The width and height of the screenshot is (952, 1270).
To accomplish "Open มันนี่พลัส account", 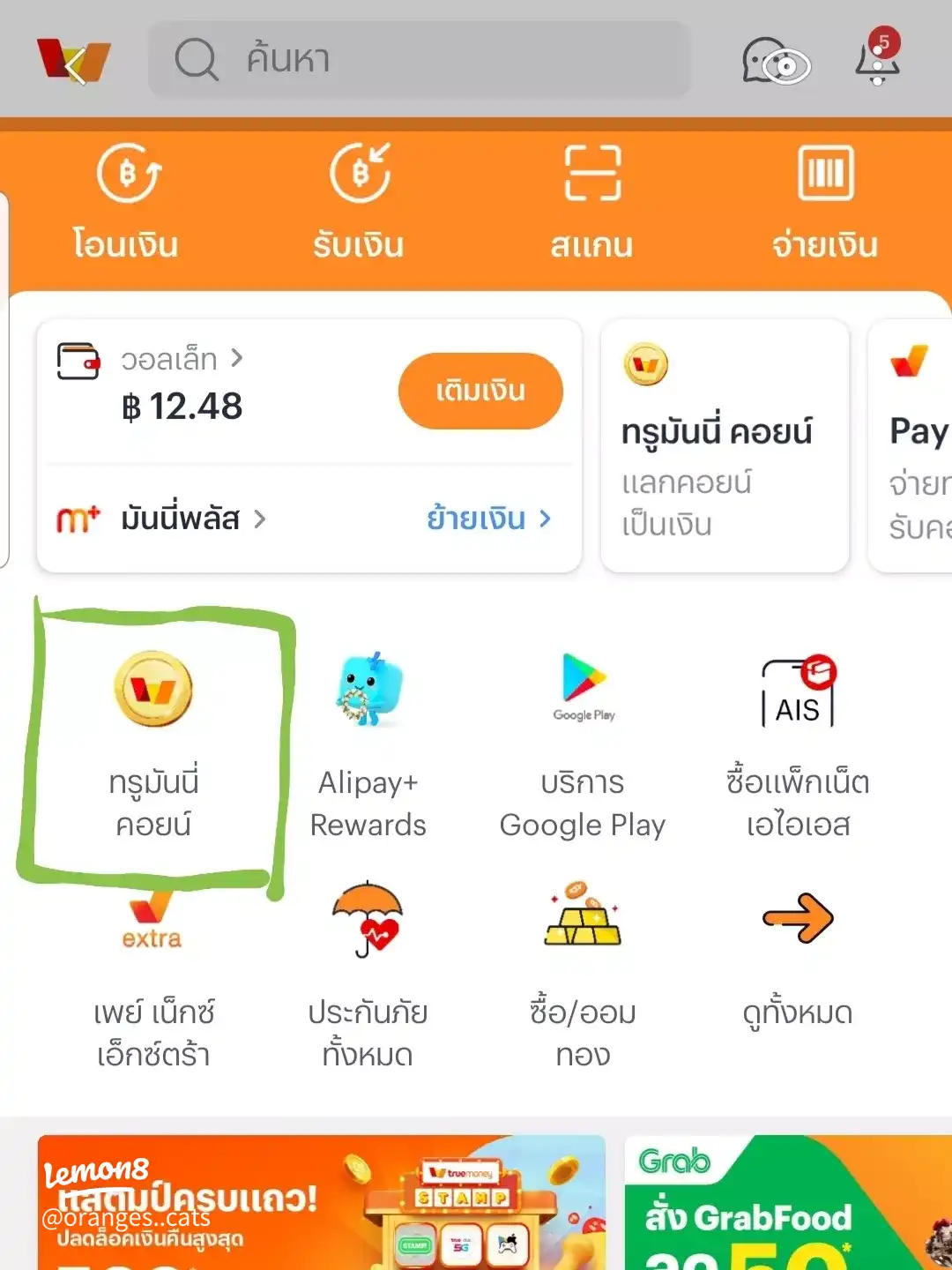I will (181, 519).
